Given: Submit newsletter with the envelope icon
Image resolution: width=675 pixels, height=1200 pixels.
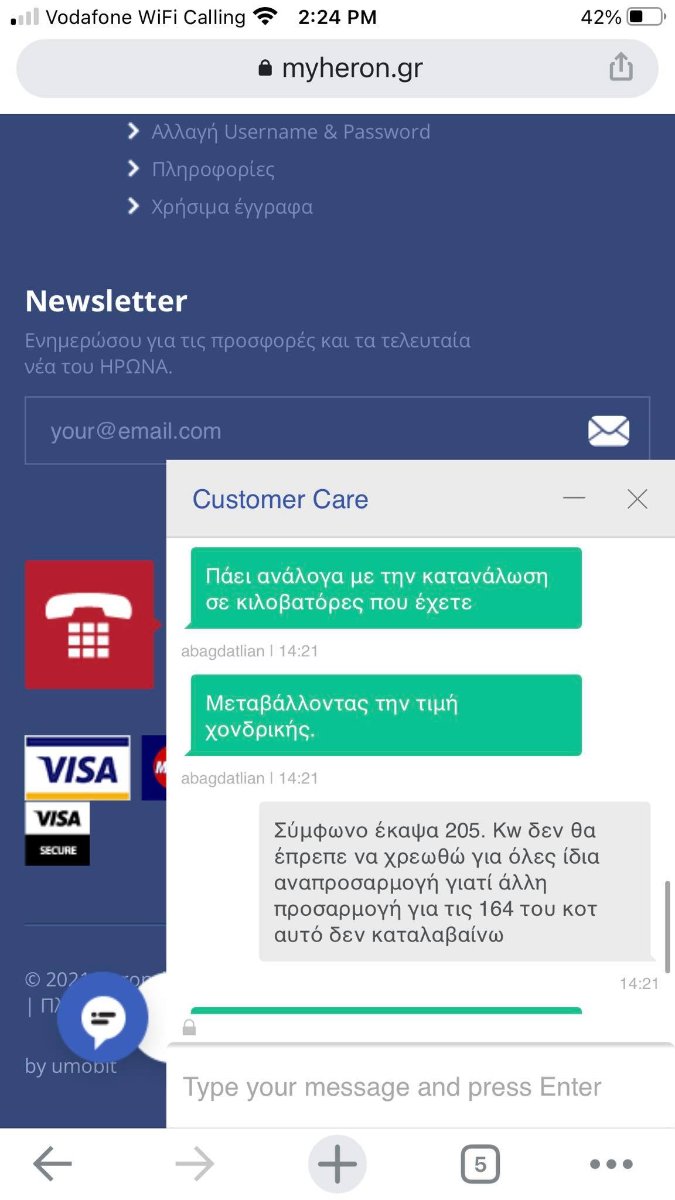Looking at the screenshot, I should 608,431.
